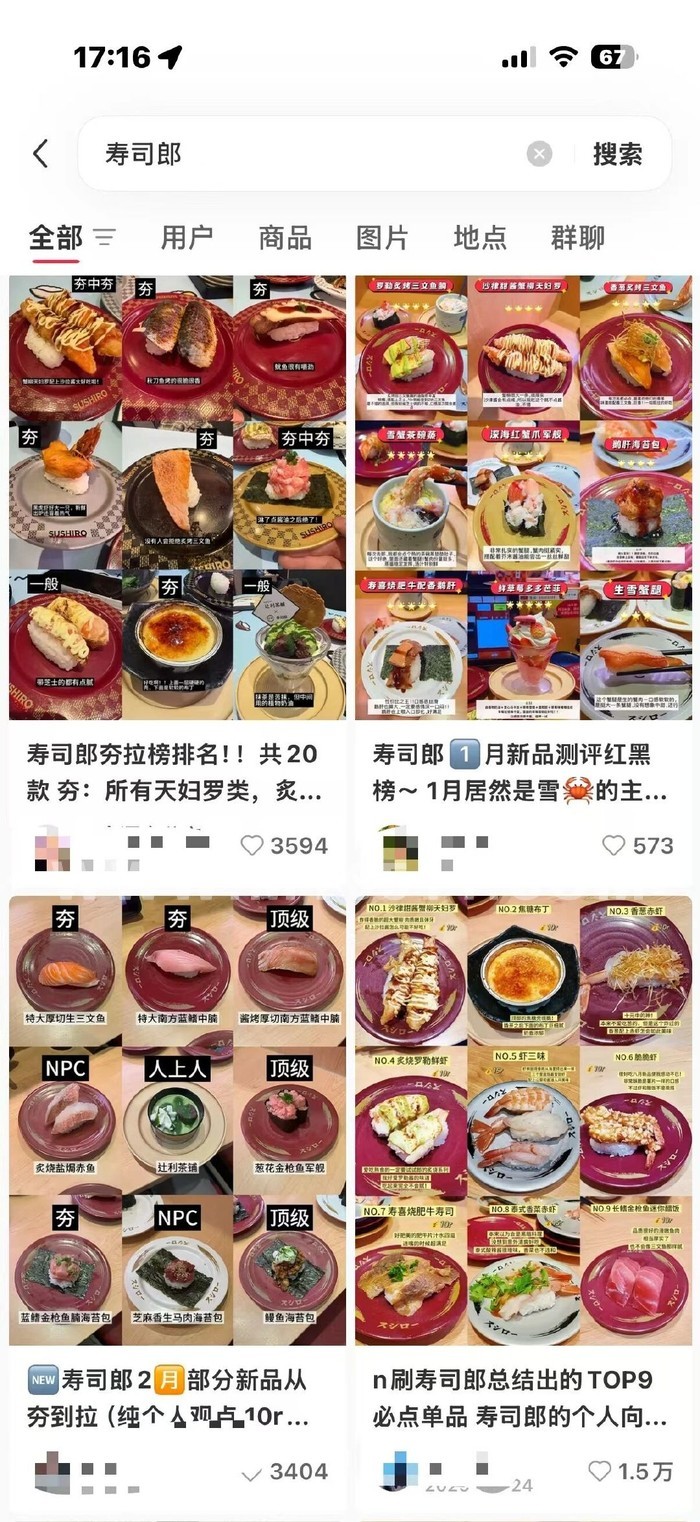700x1522 pixels.
Task: Like the post with 1.5万 likes
Action: click(x=600, y=1471)
